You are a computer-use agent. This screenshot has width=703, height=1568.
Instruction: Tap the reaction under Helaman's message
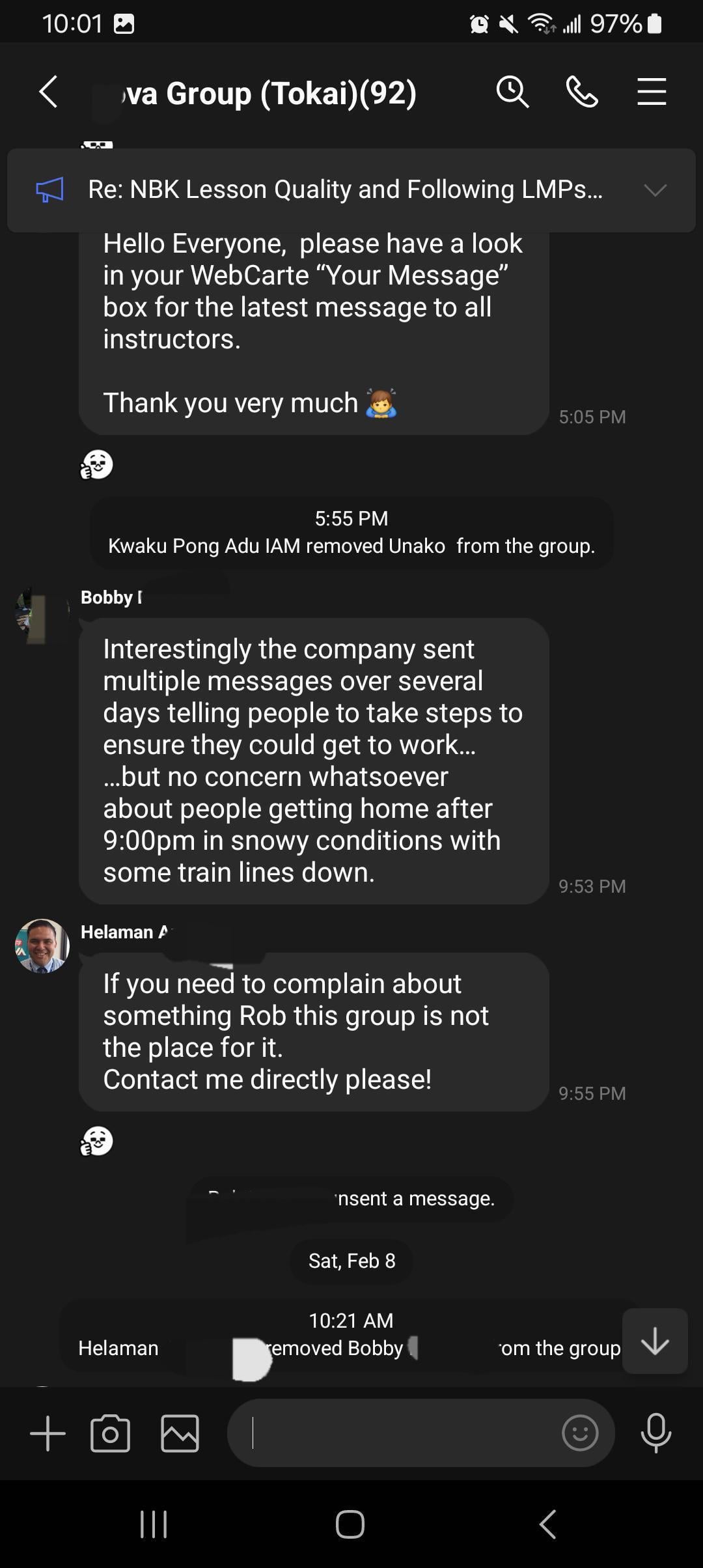coord(96,1141)
